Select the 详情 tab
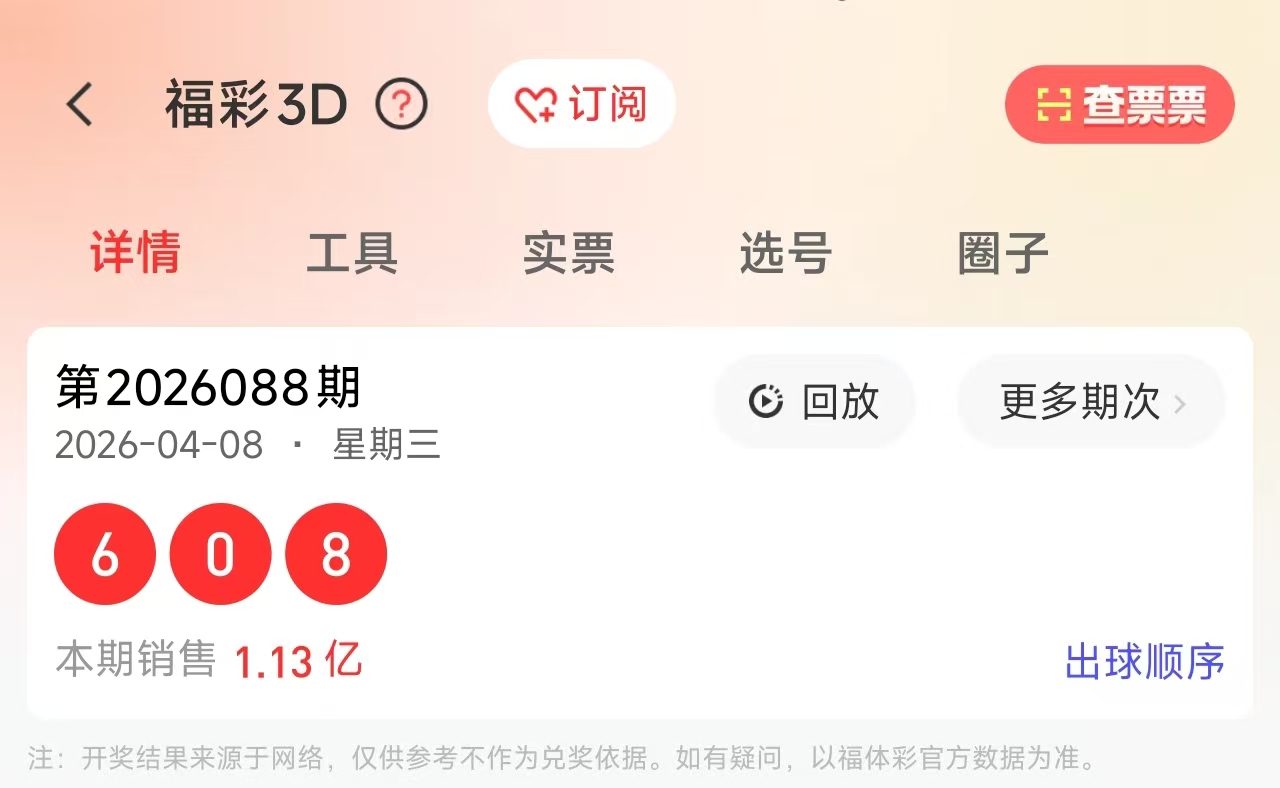The height and width of the screenshot is (788, 1280). pos(136,253)
